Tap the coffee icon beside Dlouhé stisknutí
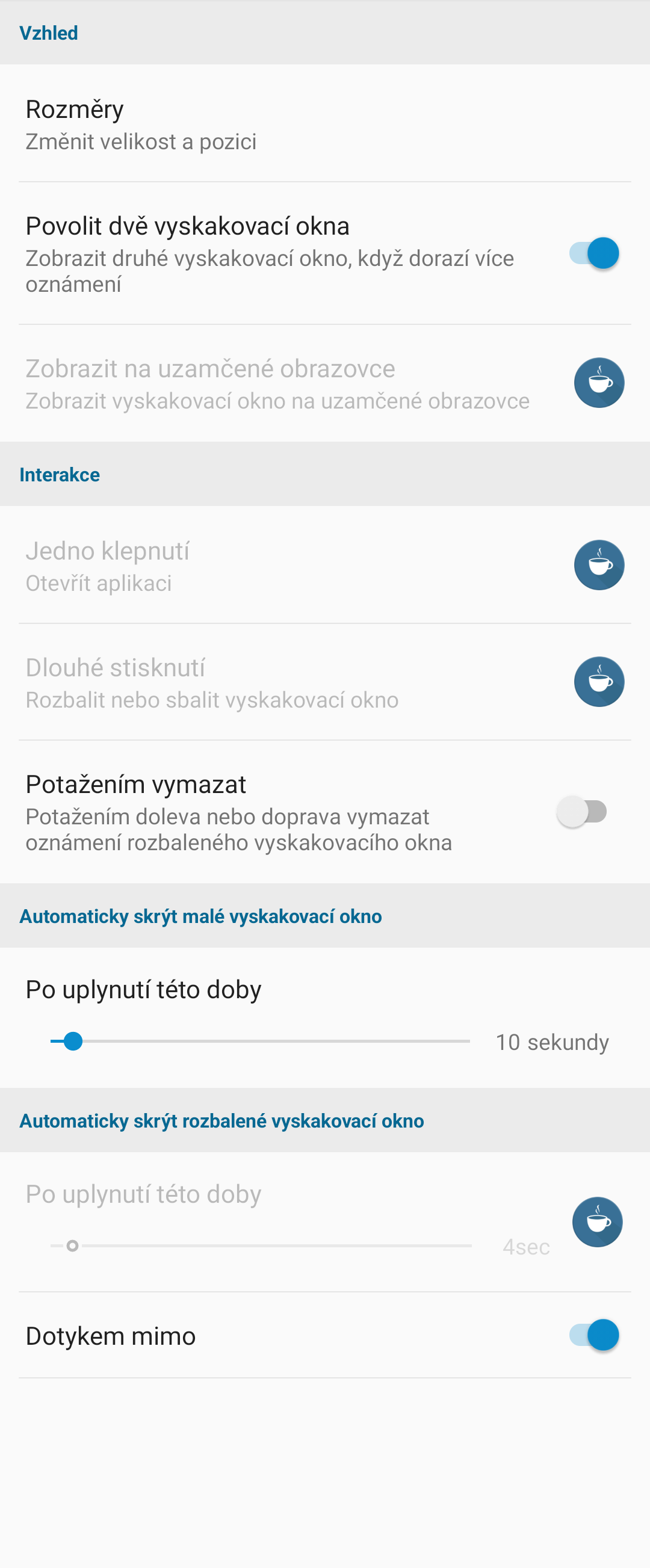The height and width of the screenshot is (1568, 650). tap(599, 682)
